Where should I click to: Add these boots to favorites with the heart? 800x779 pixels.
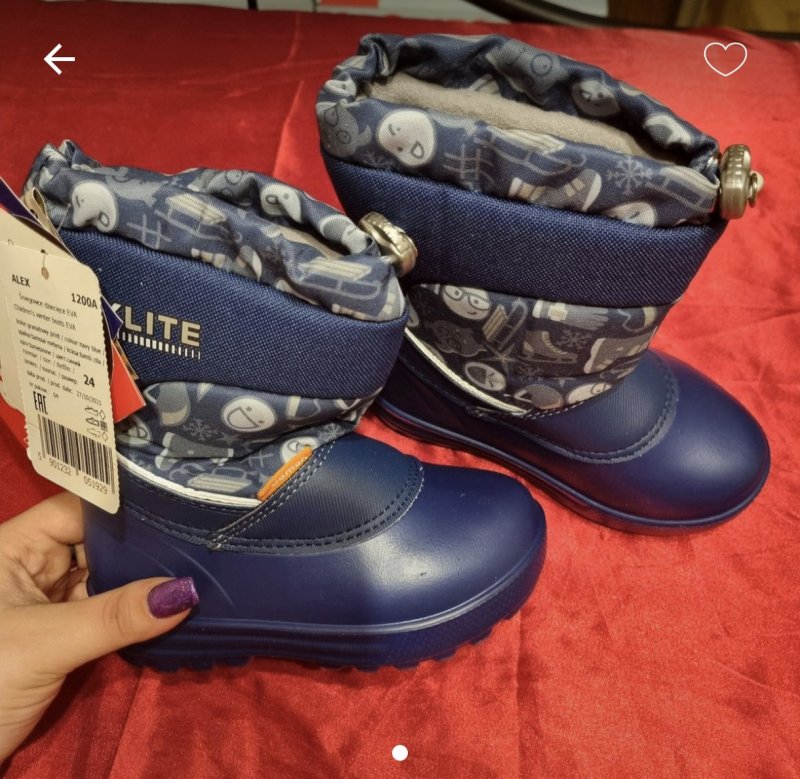[x=725, y=59]
